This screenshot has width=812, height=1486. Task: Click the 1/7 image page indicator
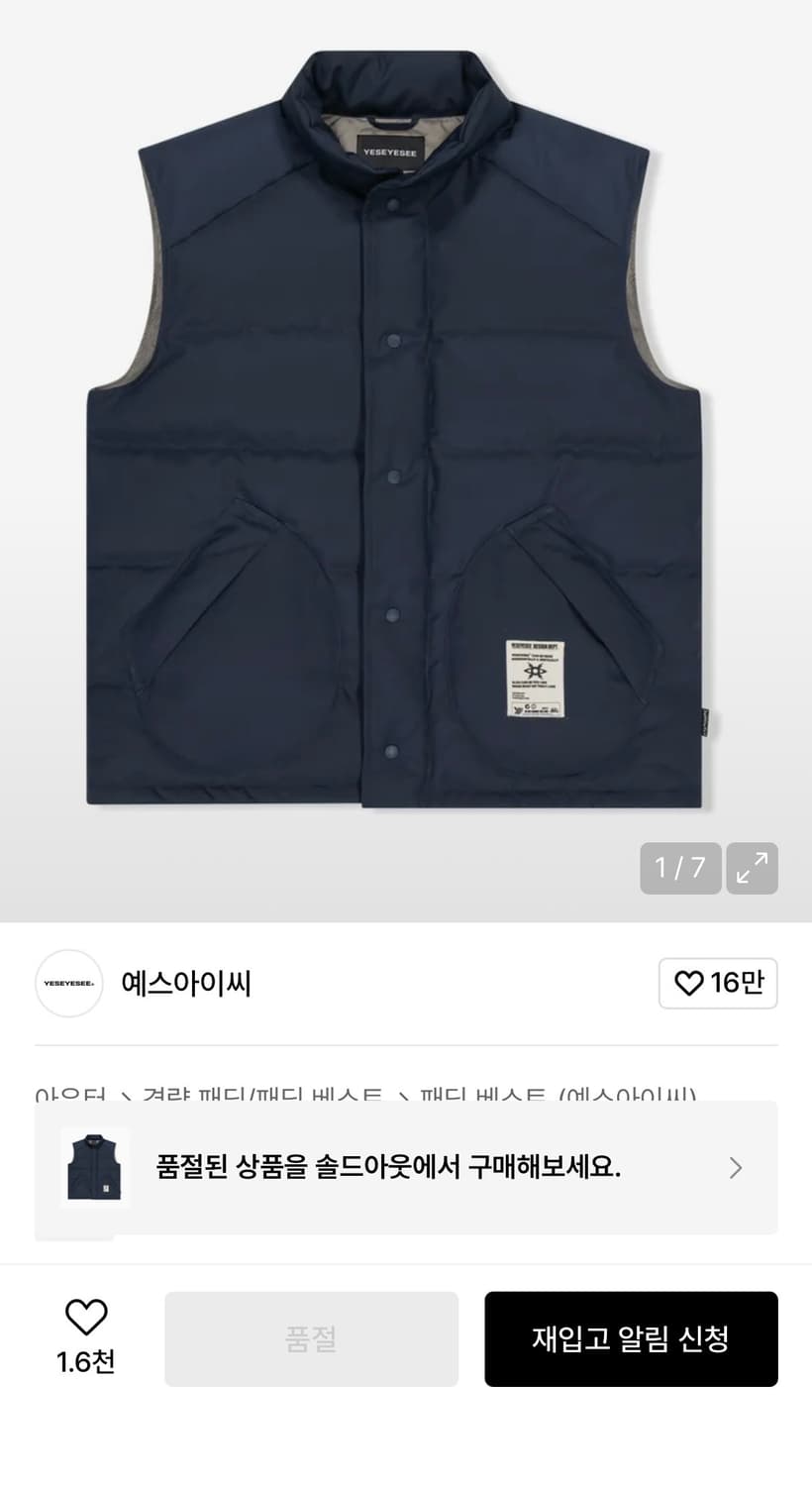pos(680,868)
